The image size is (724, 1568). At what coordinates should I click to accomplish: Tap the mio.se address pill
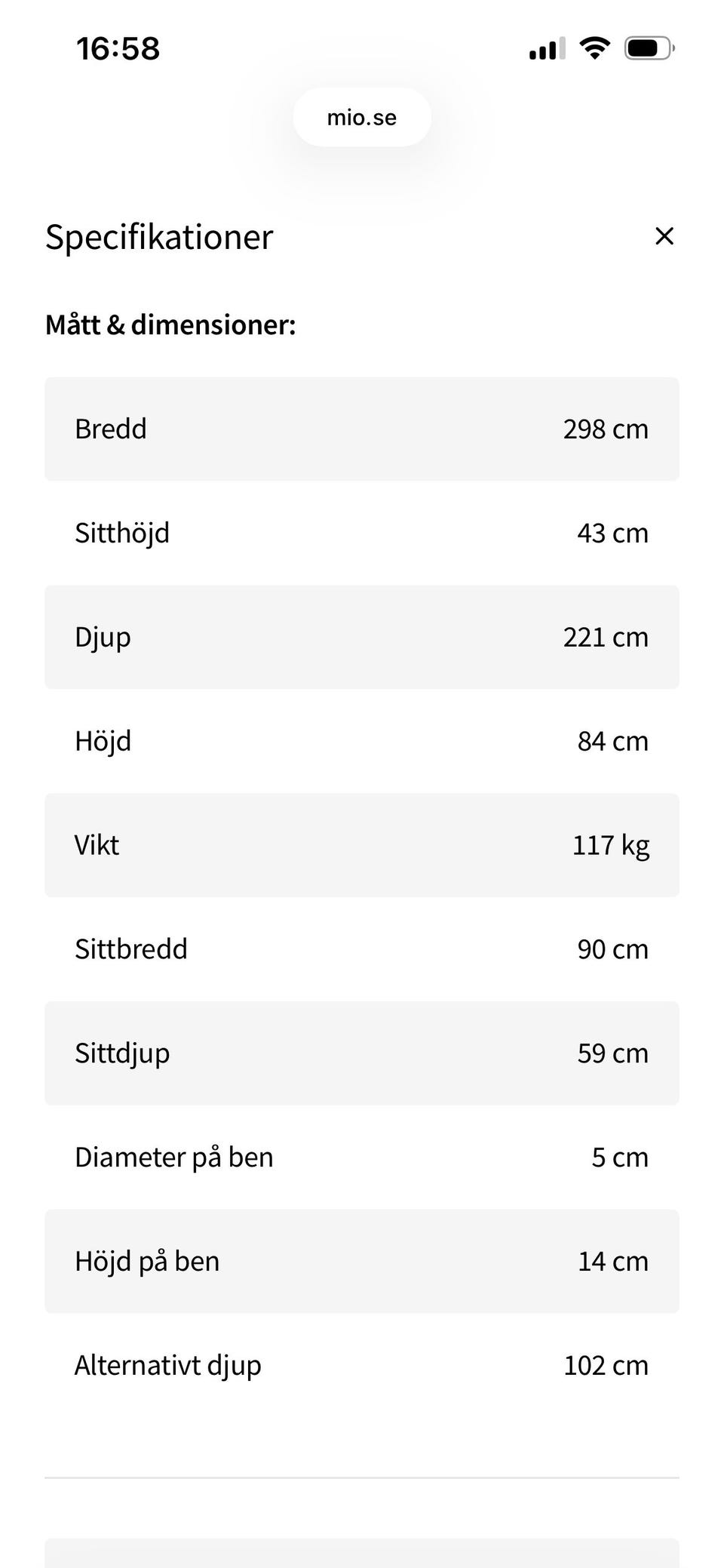pyautogui.click(x=362, y=118)
